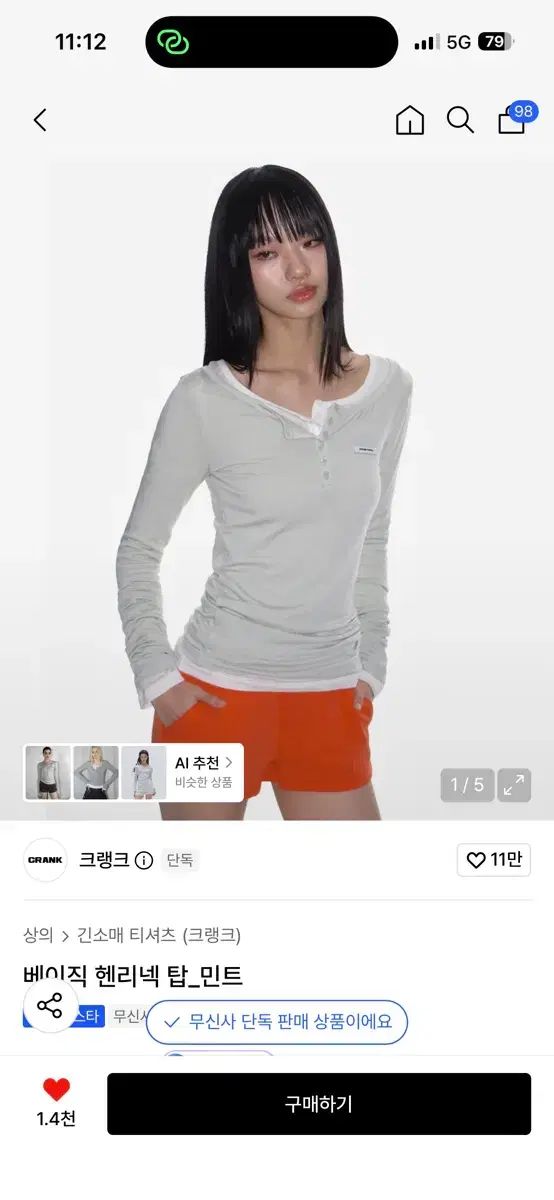Open the search magnifier icon
Viewport: 554px width, 1200px height.
(x=460, y=120)
